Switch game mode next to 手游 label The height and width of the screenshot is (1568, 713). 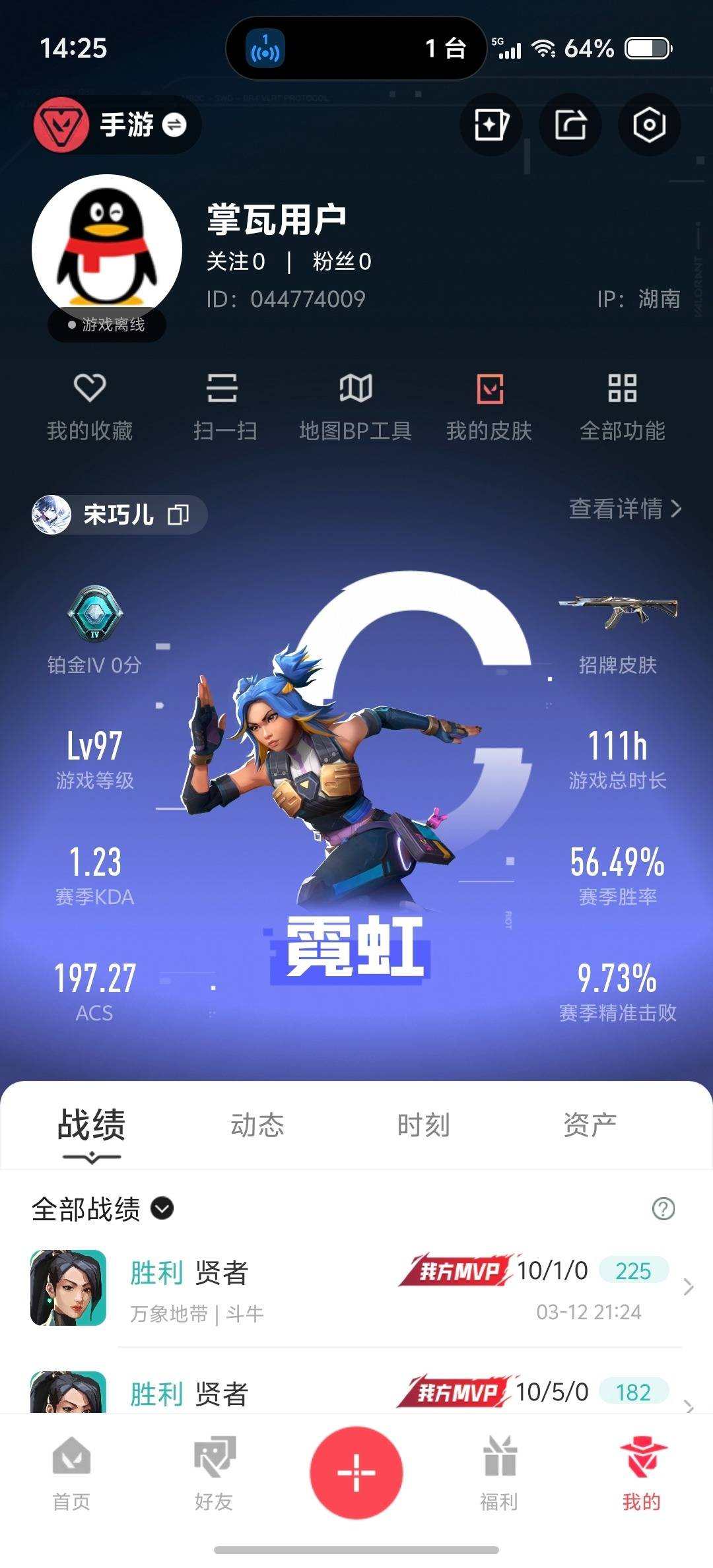click(x=174, y=125)
